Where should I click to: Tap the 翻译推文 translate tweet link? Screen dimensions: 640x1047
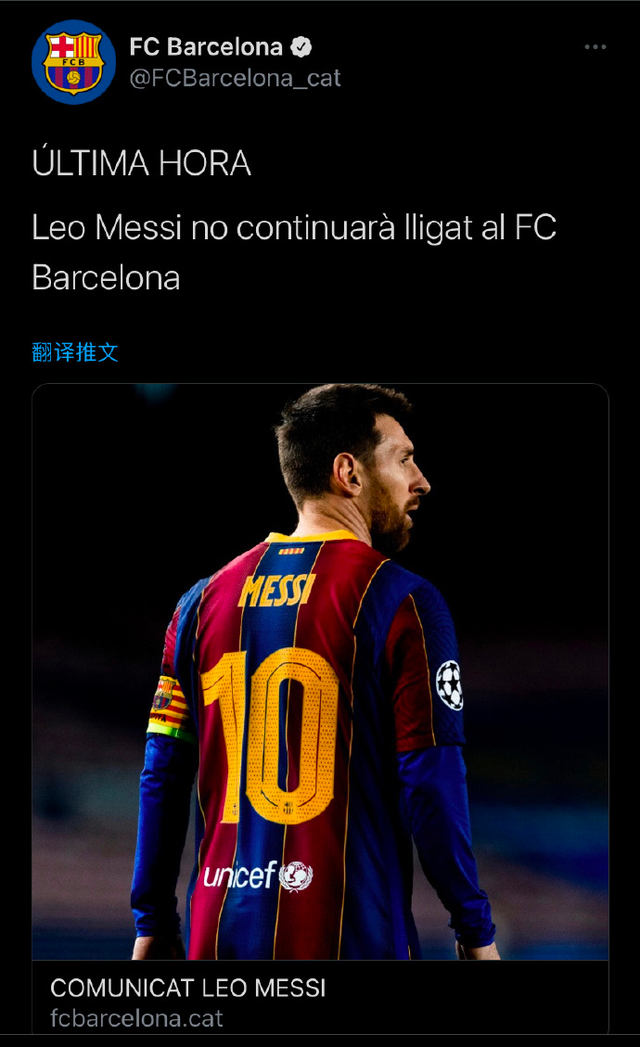pos(75,351)
